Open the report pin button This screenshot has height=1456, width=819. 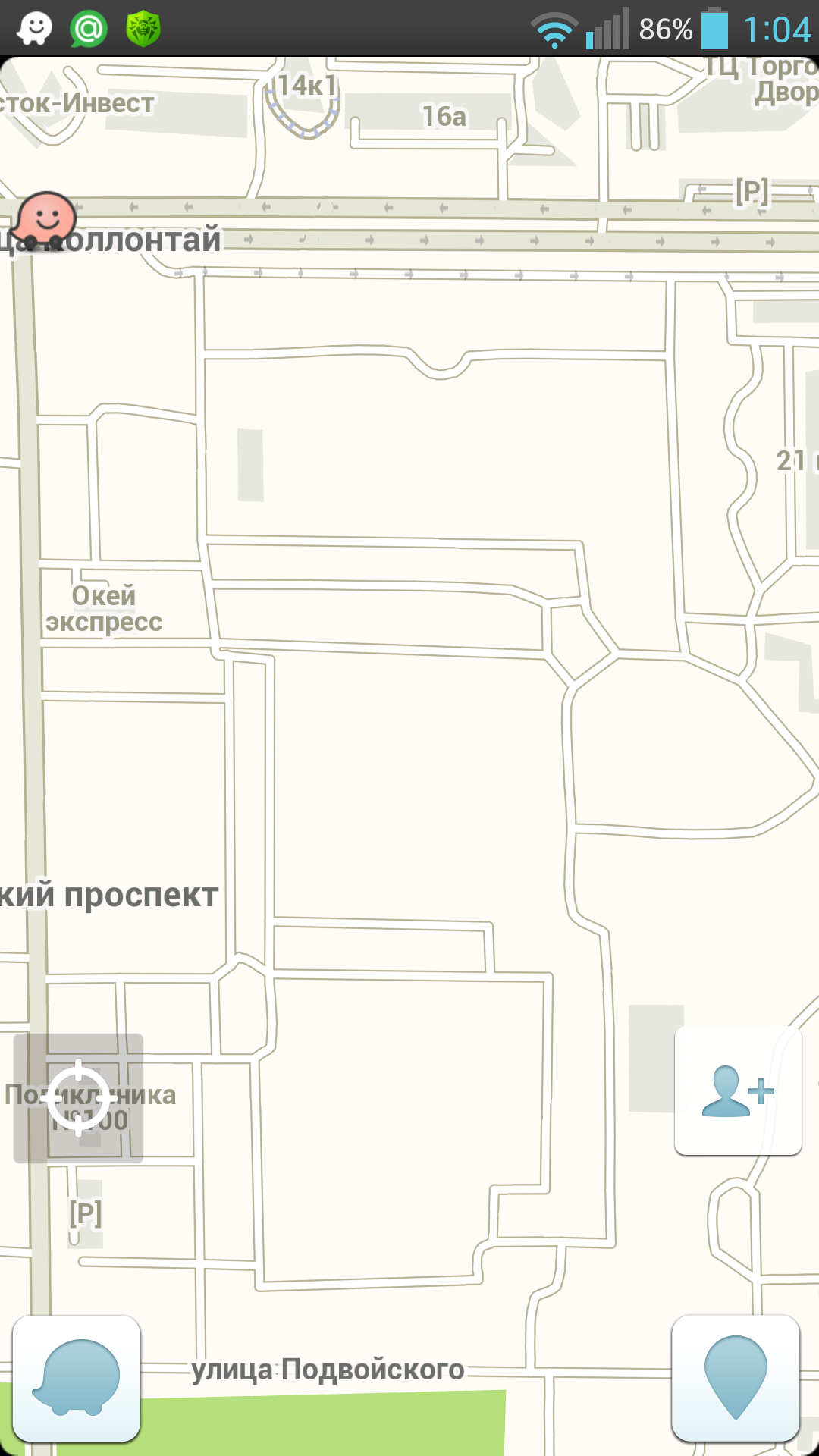(x=736, y=1379)
